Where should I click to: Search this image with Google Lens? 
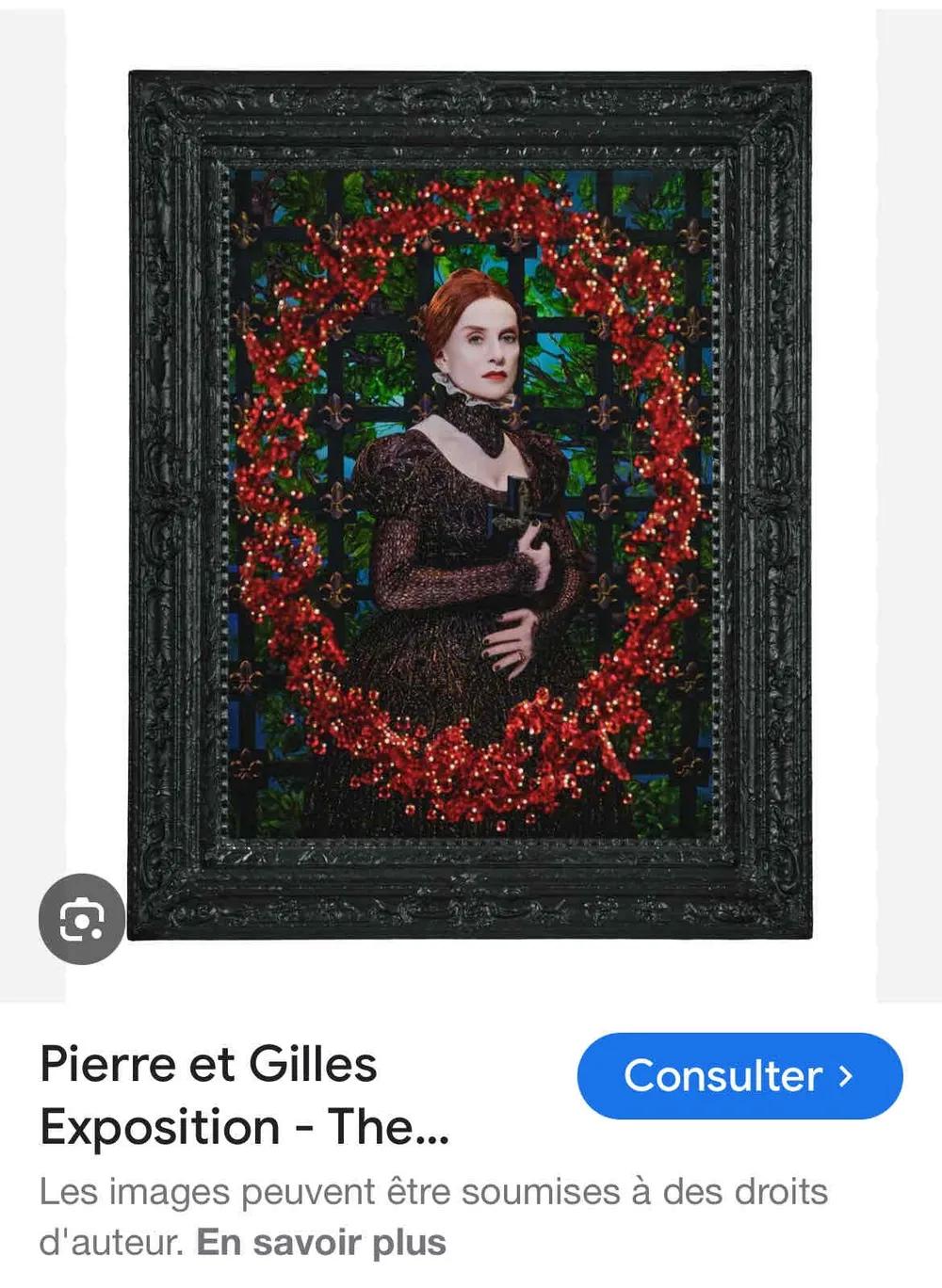(82, 919)
